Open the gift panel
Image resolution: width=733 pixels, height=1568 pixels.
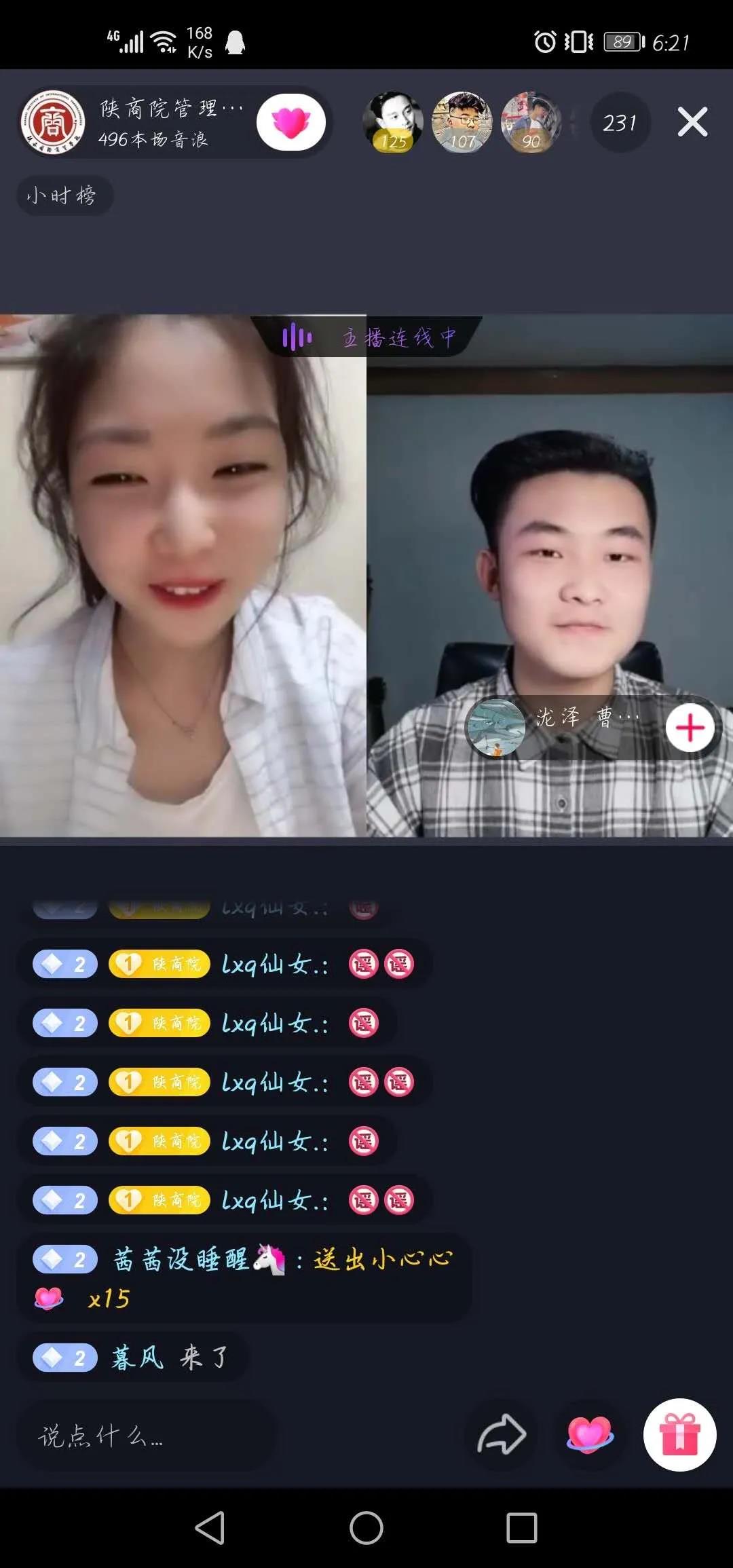point(679,1435)
